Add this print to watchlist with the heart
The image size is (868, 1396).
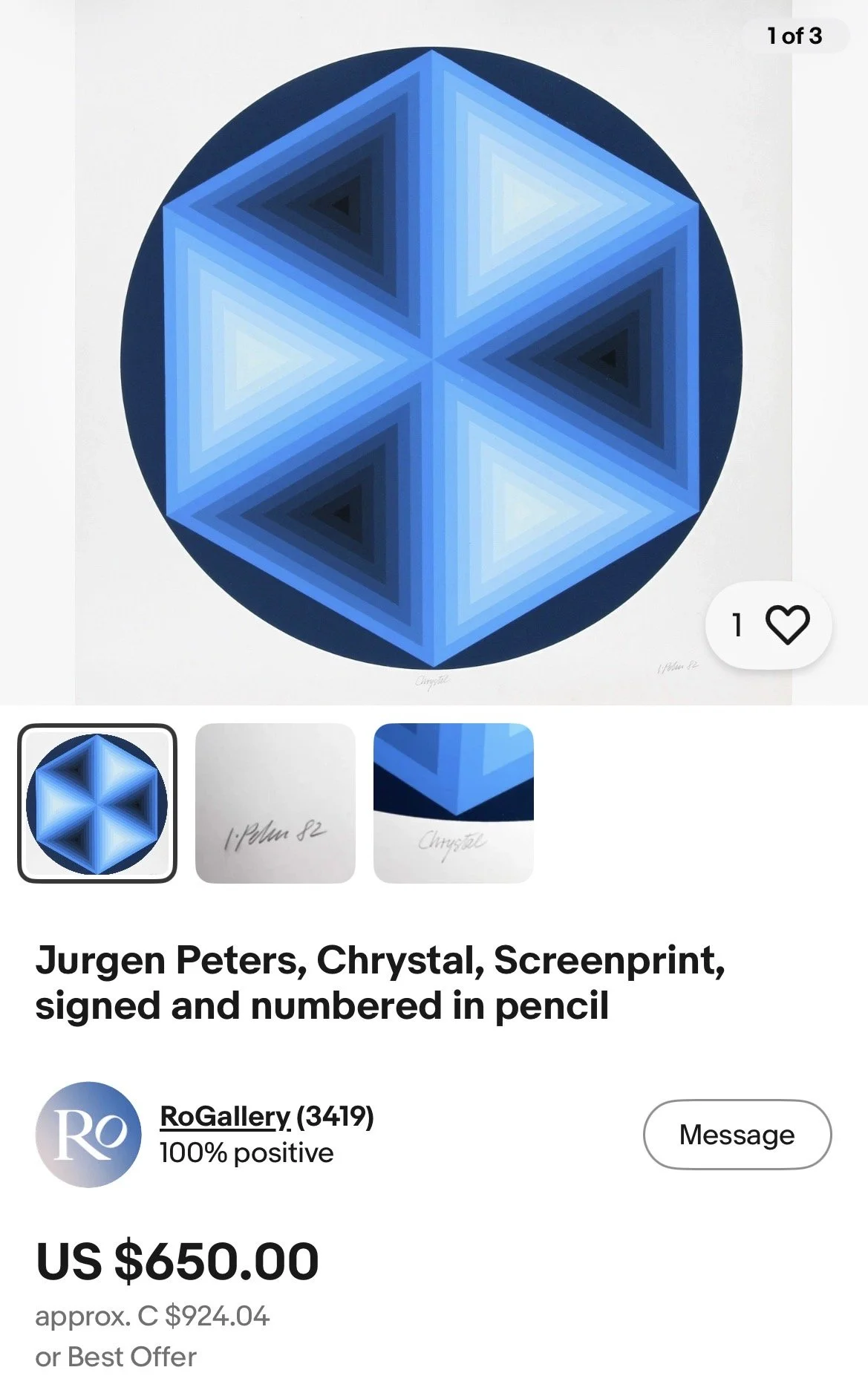[x=769, y=624]
